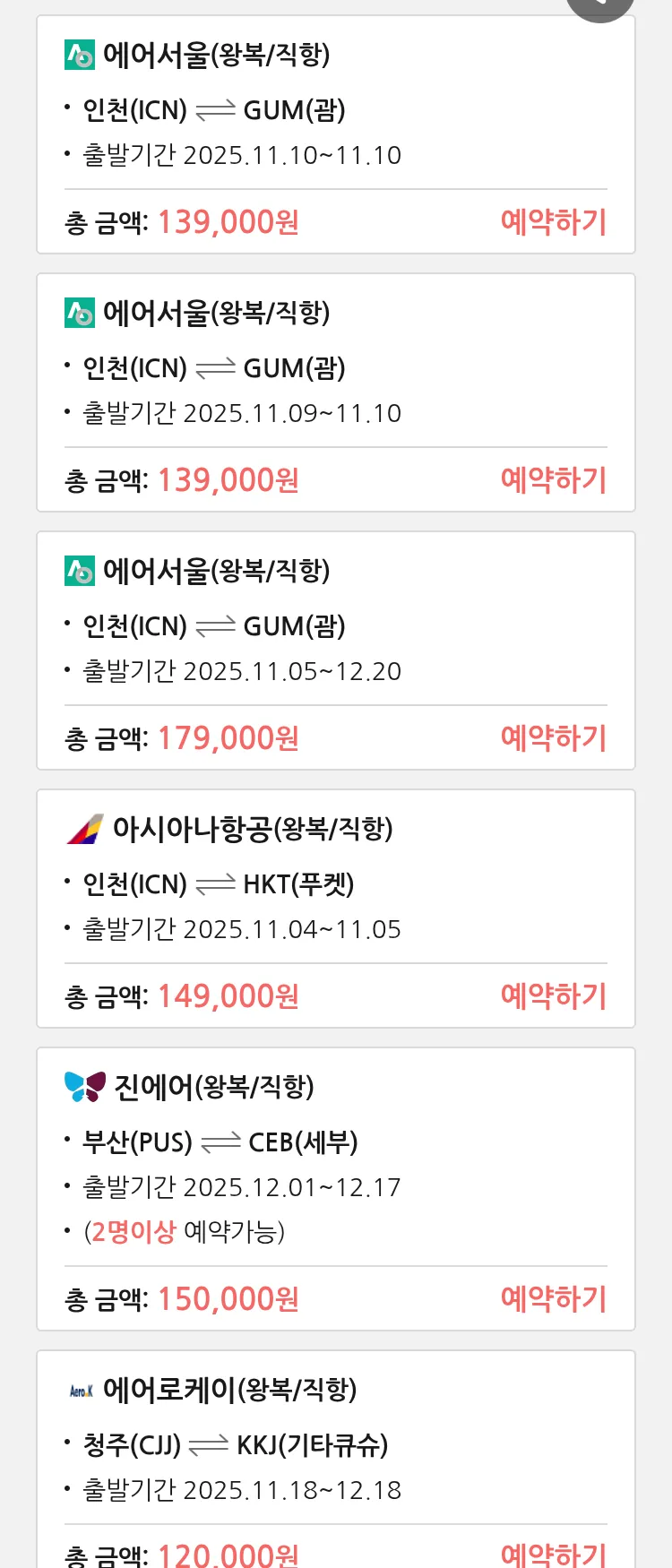Click 예약하기 for the 179,000원 Guam fare
This screenshot has width=672, height=1568.
[x=554, y=738]
